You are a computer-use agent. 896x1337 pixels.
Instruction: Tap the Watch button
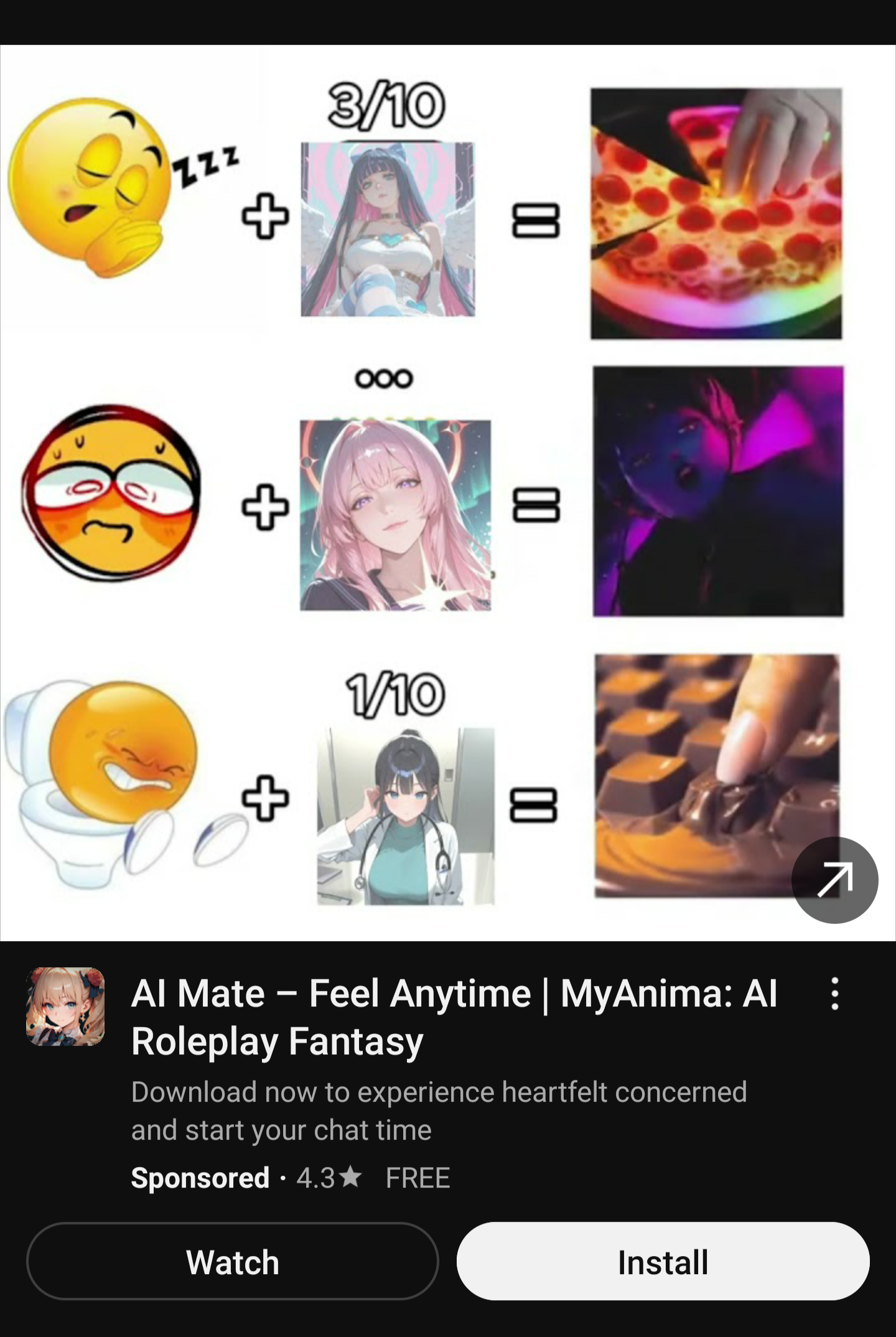[x=232, y=1262]
